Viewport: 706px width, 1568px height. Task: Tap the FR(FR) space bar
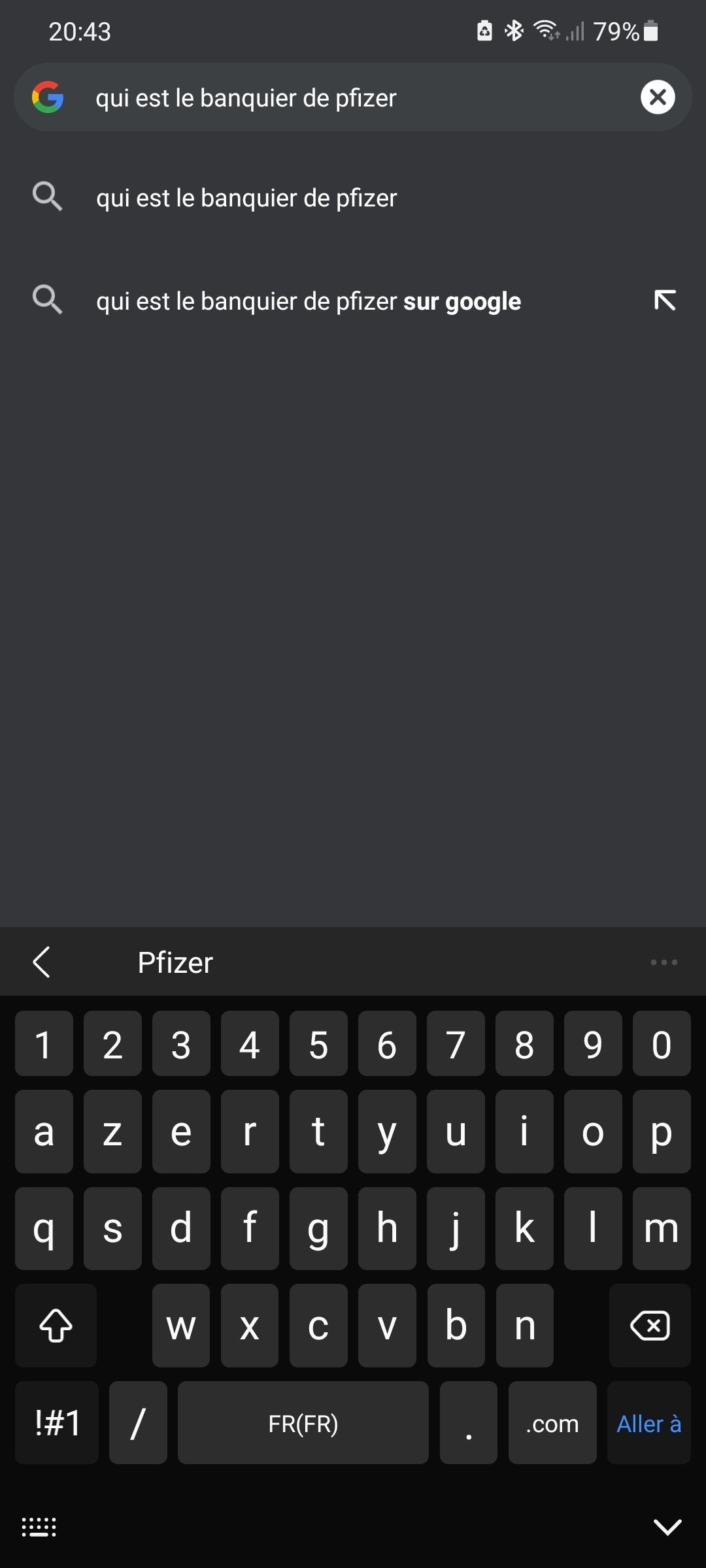click(303, 1423)
